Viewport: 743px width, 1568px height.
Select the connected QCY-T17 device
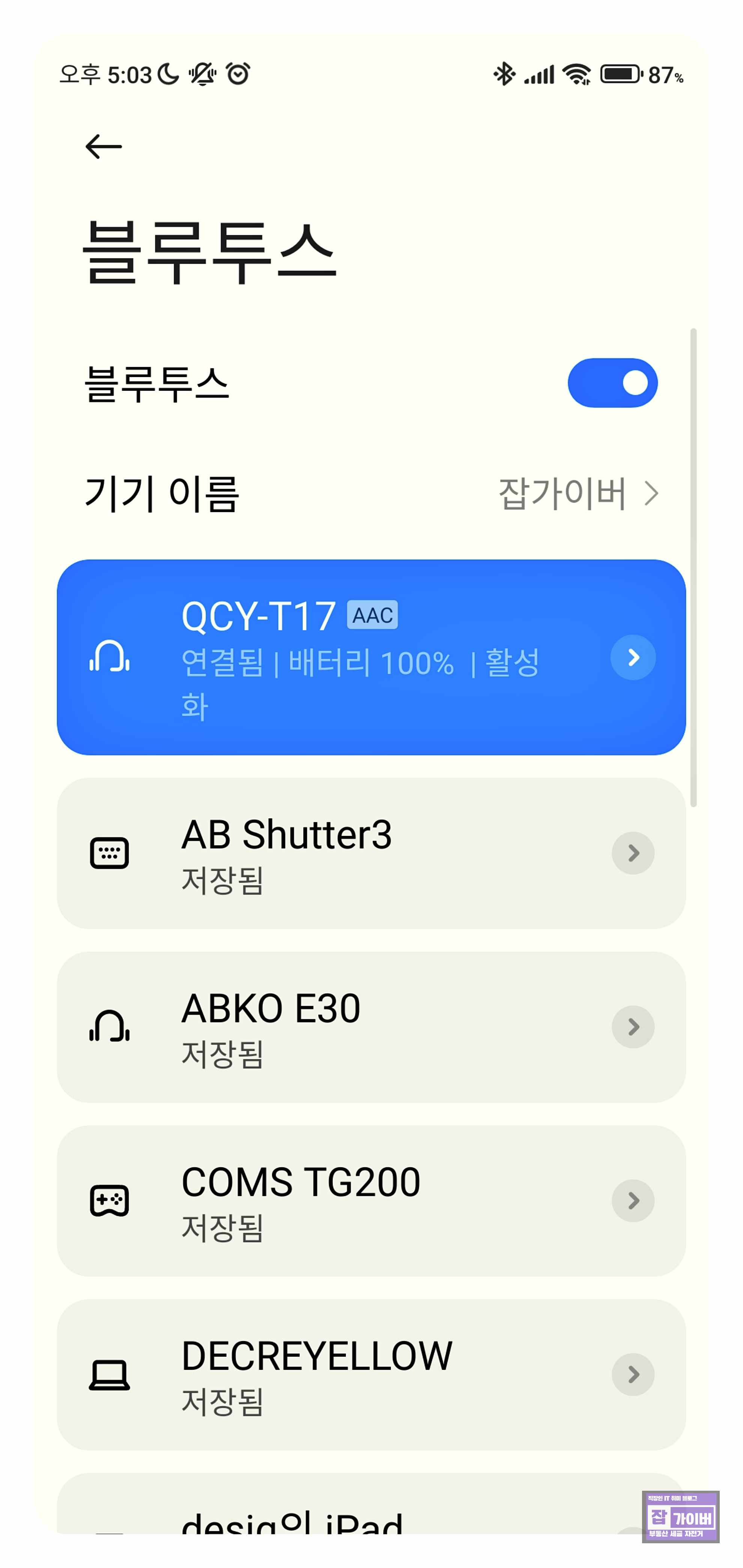click(359, 657)
